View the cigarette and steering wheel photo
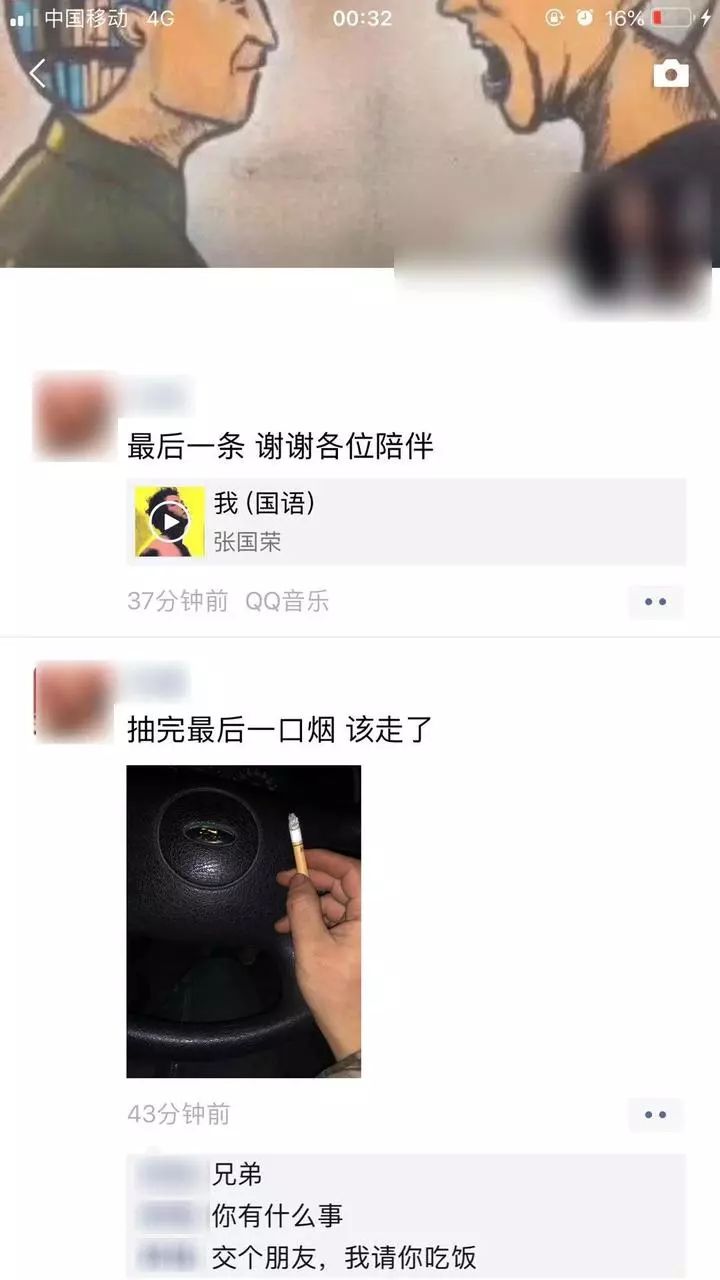The image size is (720, 1280). (243, 921)
